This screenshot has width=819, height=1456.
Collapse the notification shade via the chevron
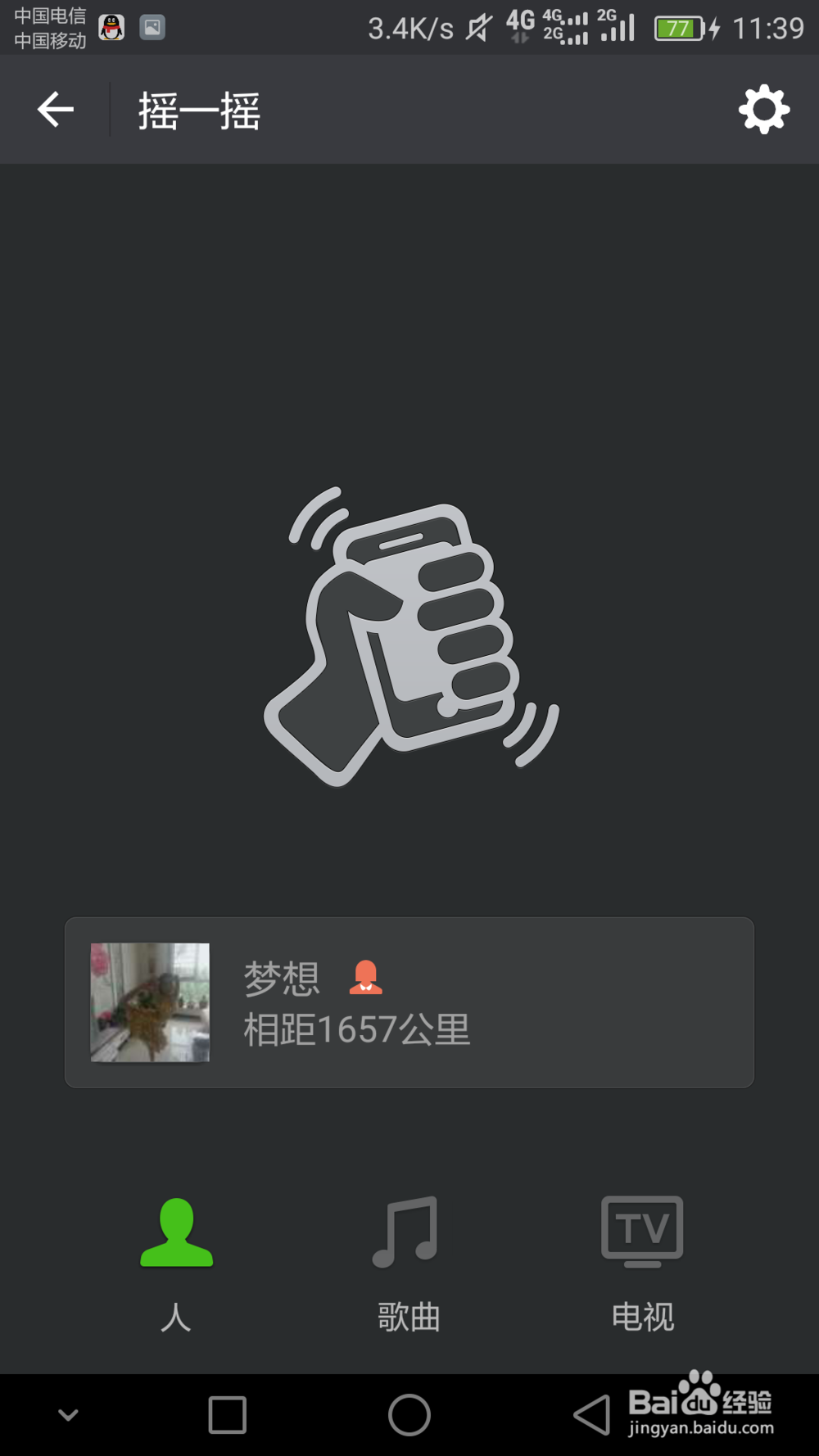[x=68, y=1414]
